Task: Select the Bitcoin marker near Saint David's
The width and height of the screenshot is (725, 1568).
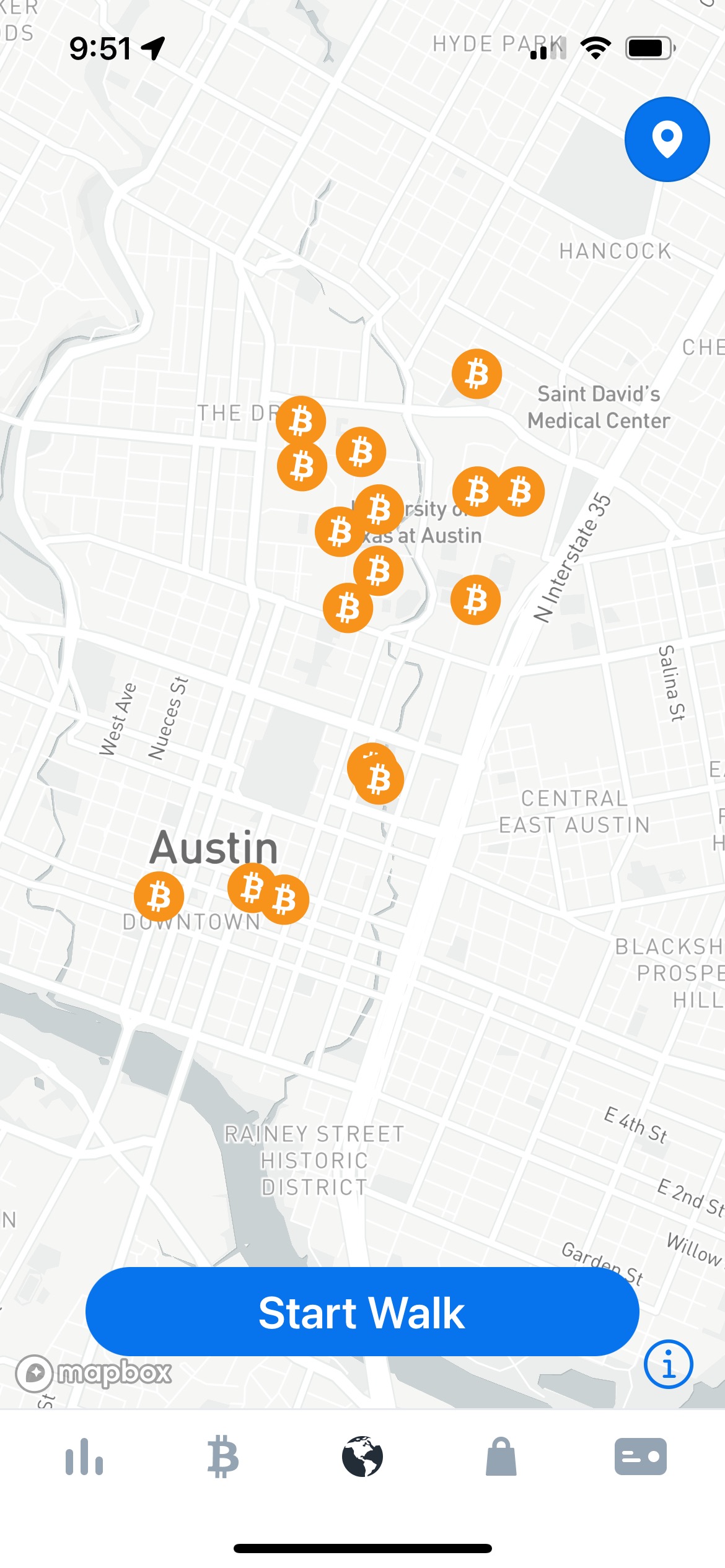Action: (477, 374)
